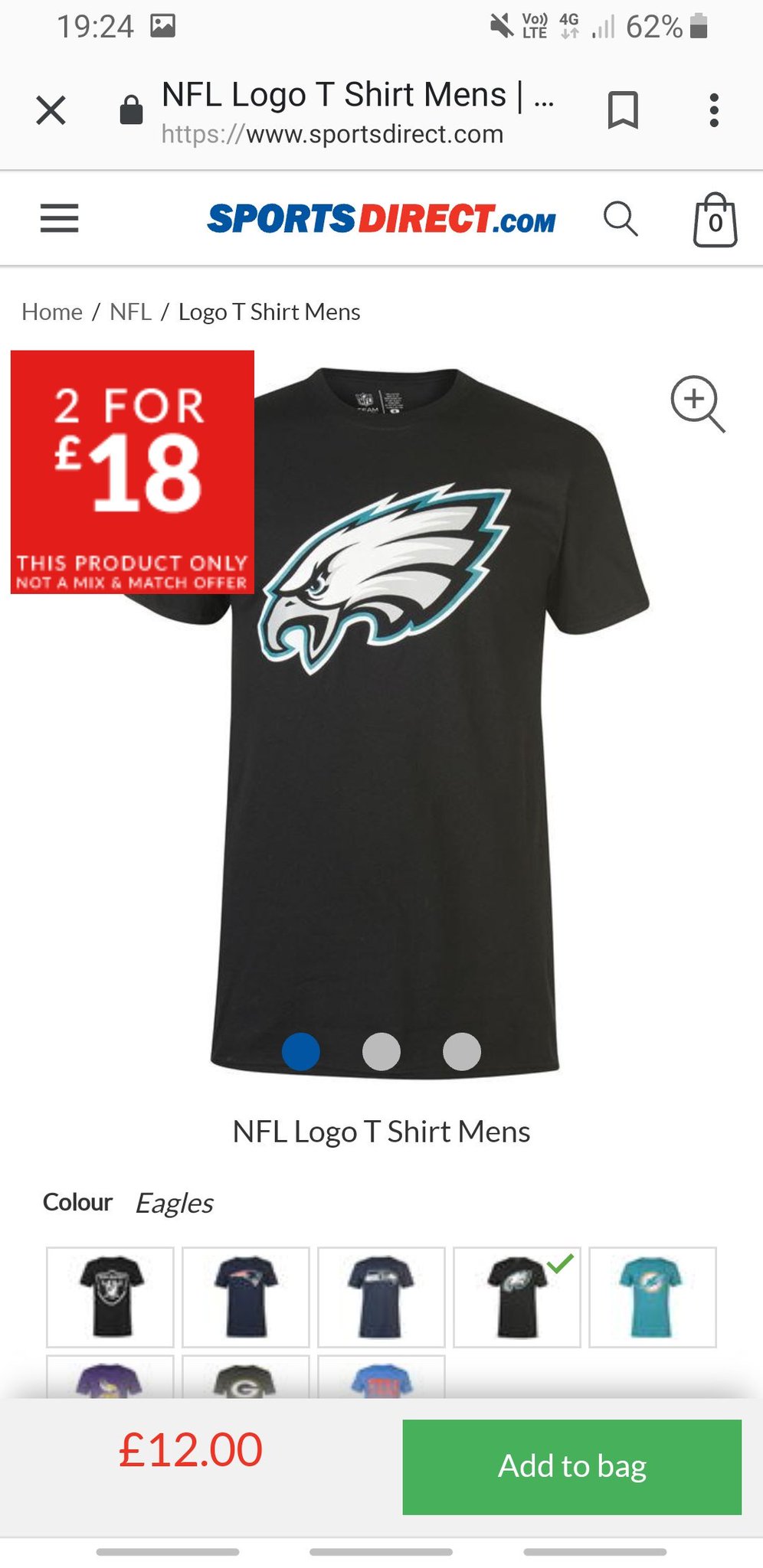Screen dimensions: 763x1568
Task: Show the third product image dot
Action: click(462, 1051)
